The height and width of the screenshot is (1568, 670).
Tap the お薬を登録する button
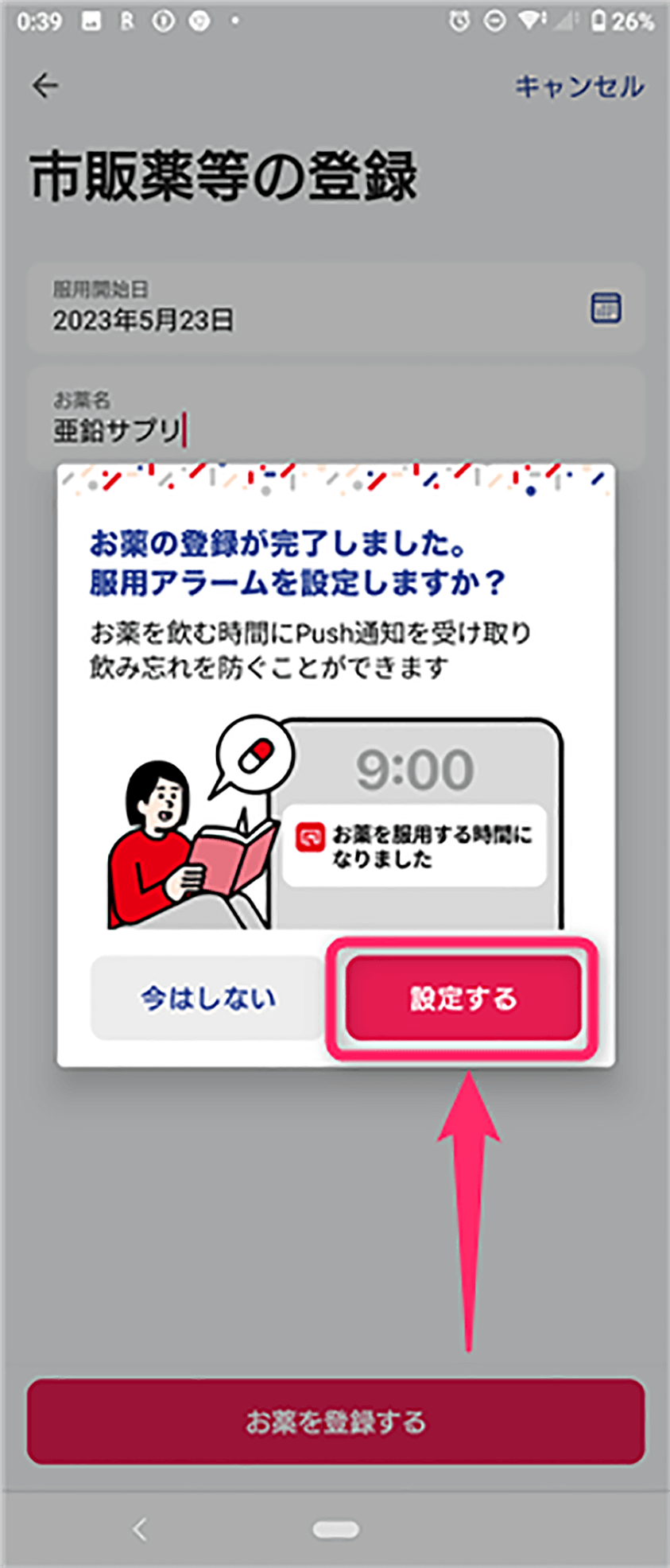point(335,1421)
